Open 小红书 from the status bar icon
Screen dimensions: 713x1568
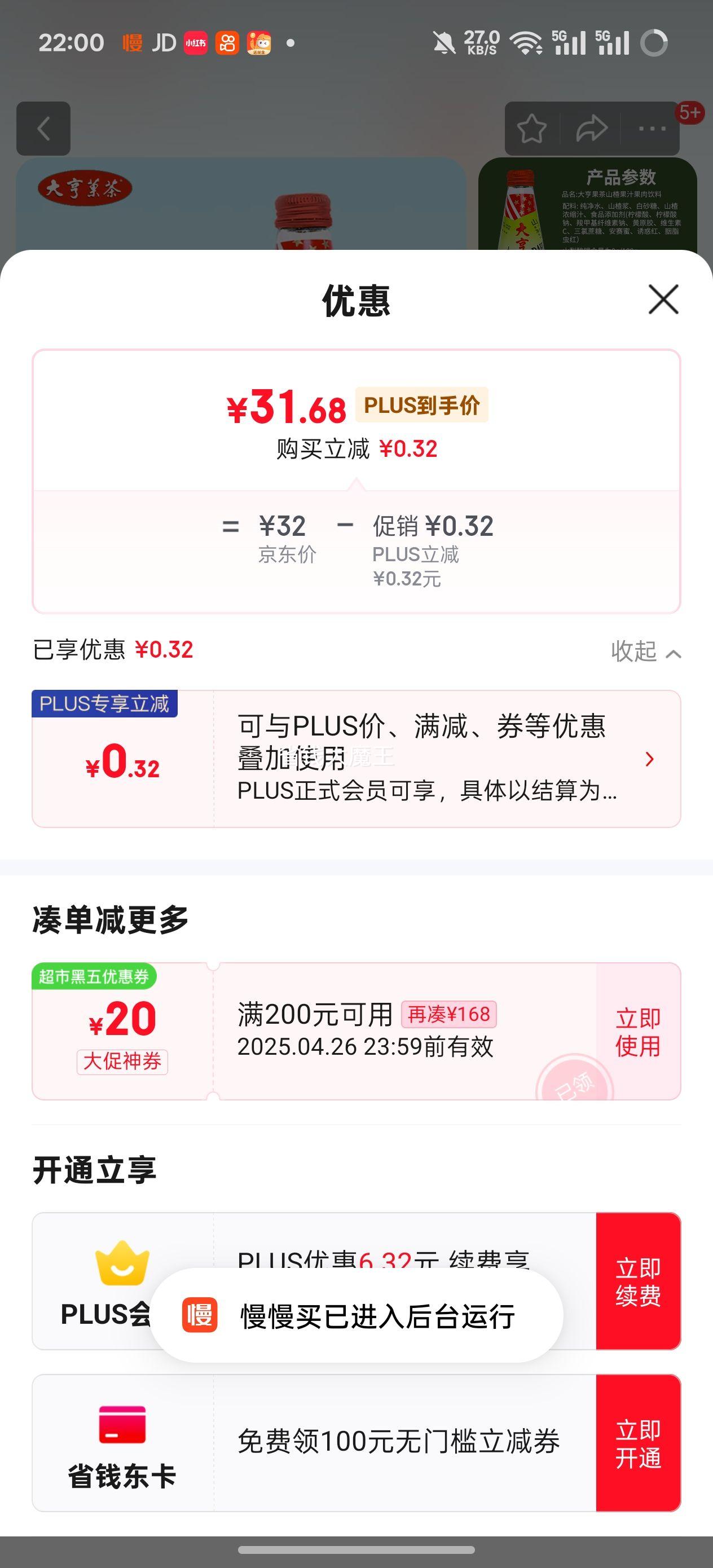[197, 44]
